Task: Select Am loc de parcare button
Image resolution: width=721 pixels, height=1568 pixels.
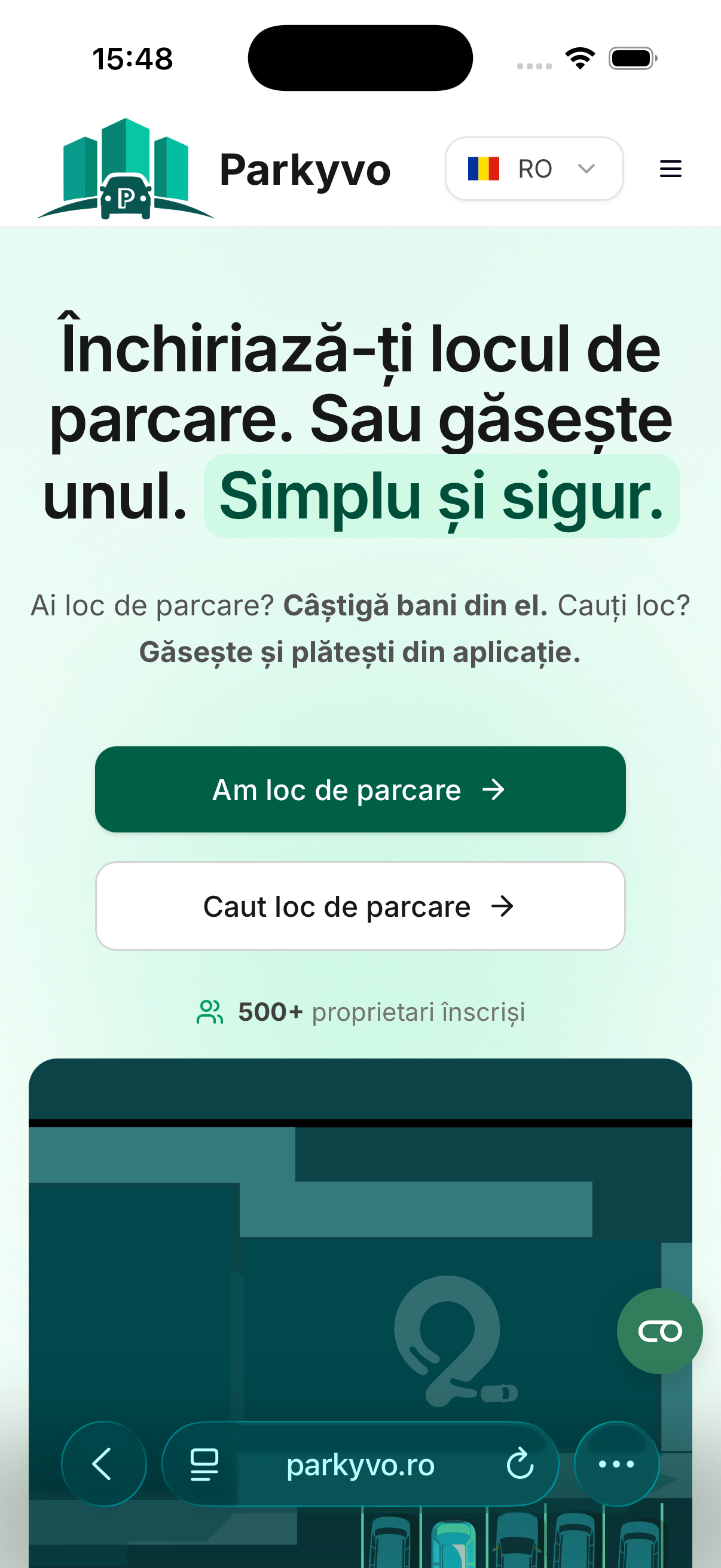Action: (x=360, y=789)
